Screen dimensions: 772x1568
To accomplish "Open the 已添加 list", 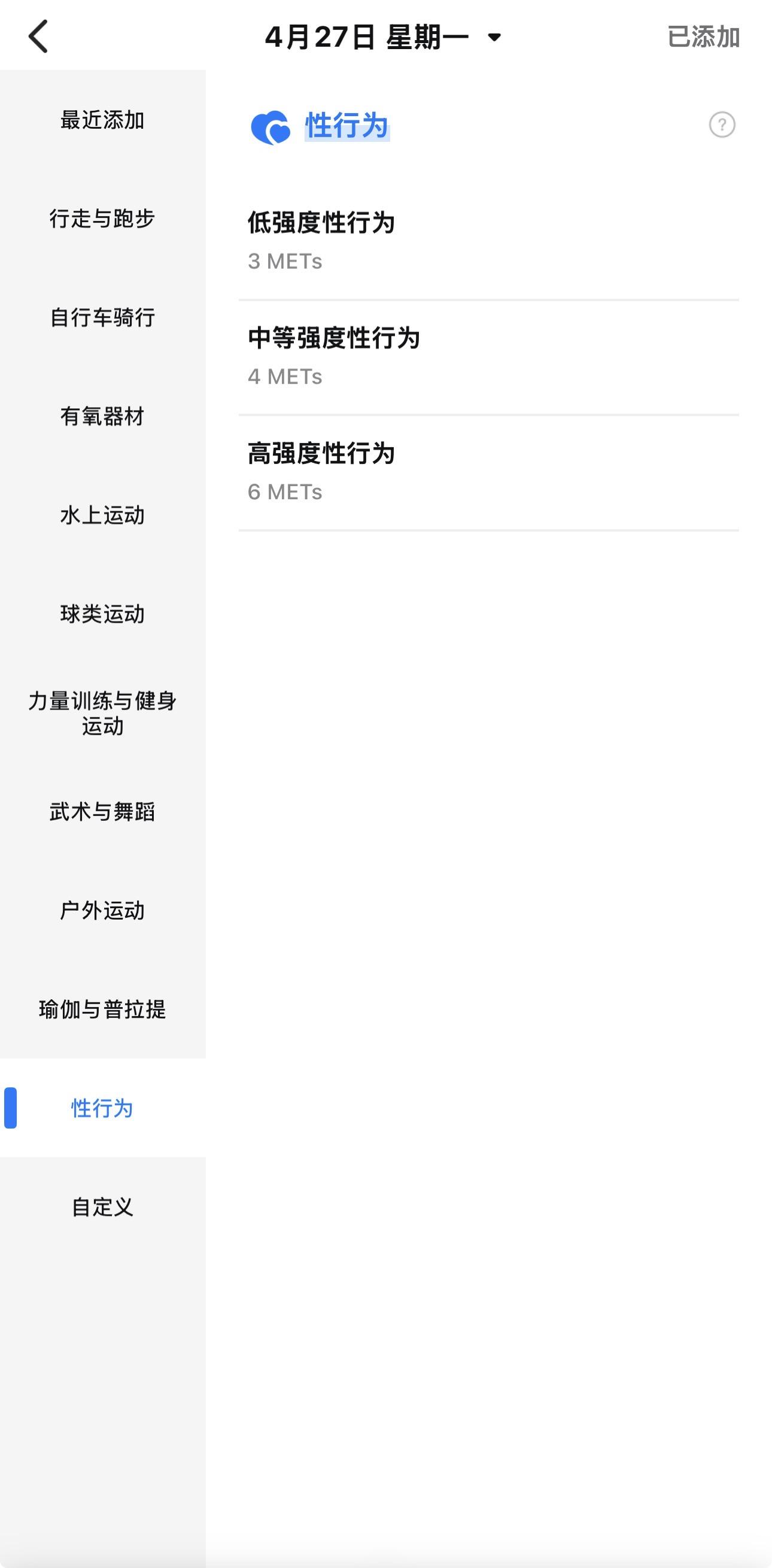I will tap(703, 37).
